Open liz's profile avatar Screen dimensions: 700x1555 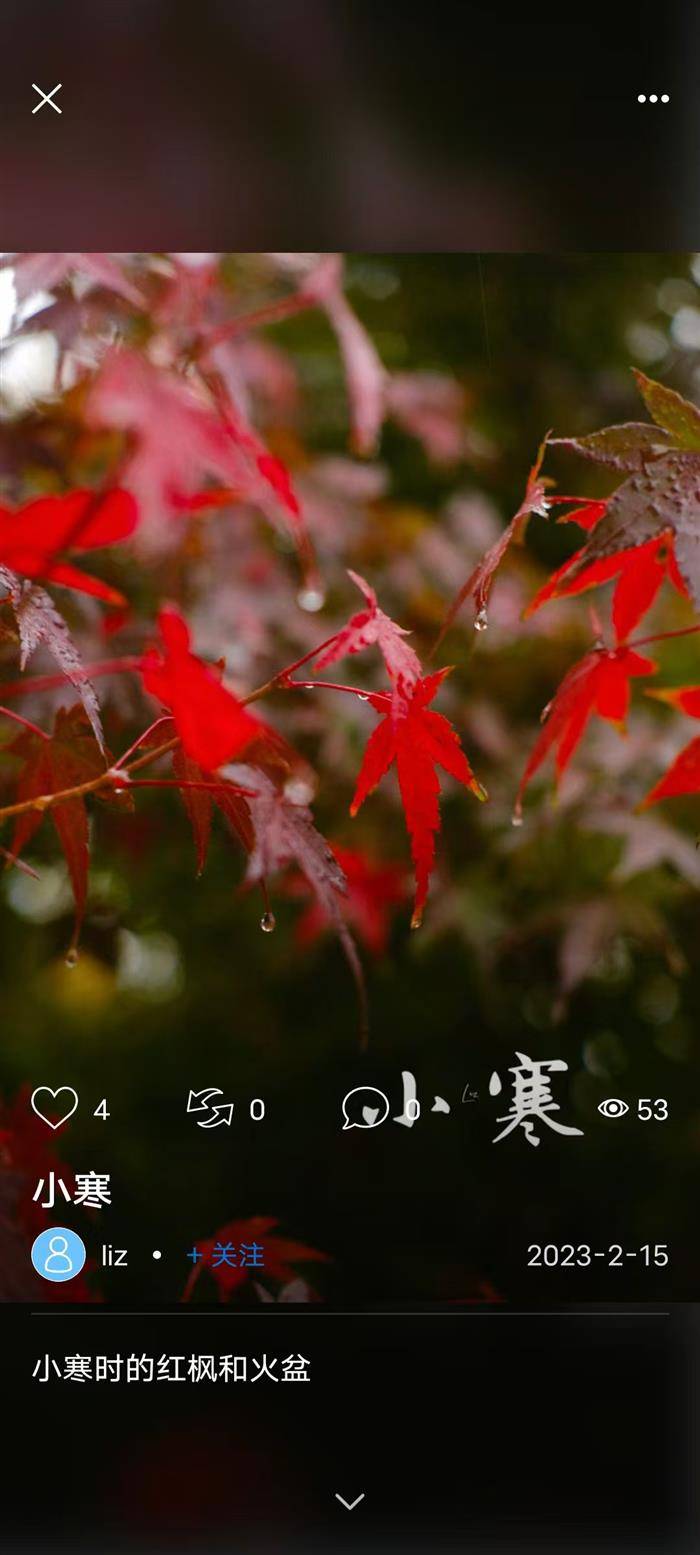58,1254
